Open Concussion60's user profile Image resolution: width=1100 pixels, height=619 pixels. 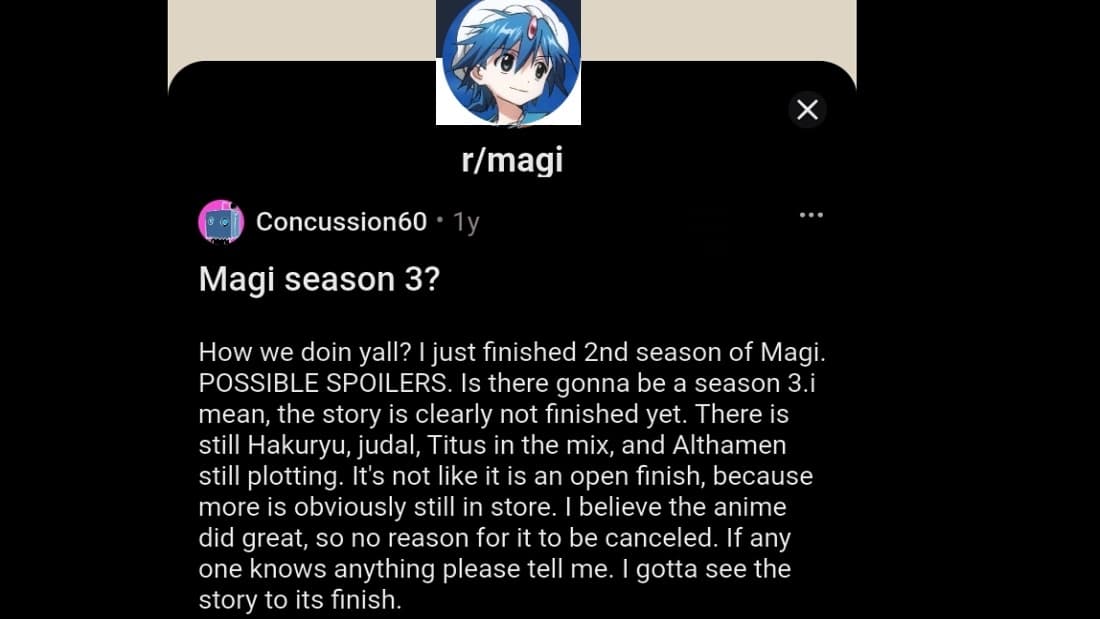click(340, 222)
